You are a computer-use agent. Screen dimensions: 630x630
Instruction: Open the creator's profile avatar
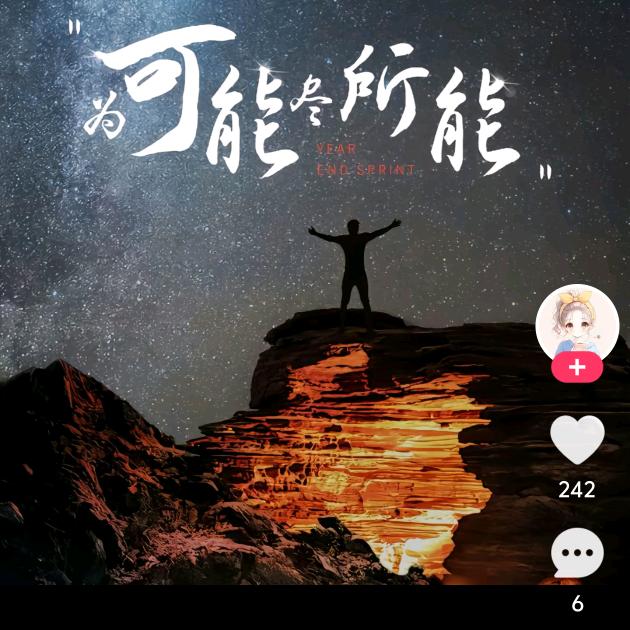pyautogui.click(x=577, y=323)
